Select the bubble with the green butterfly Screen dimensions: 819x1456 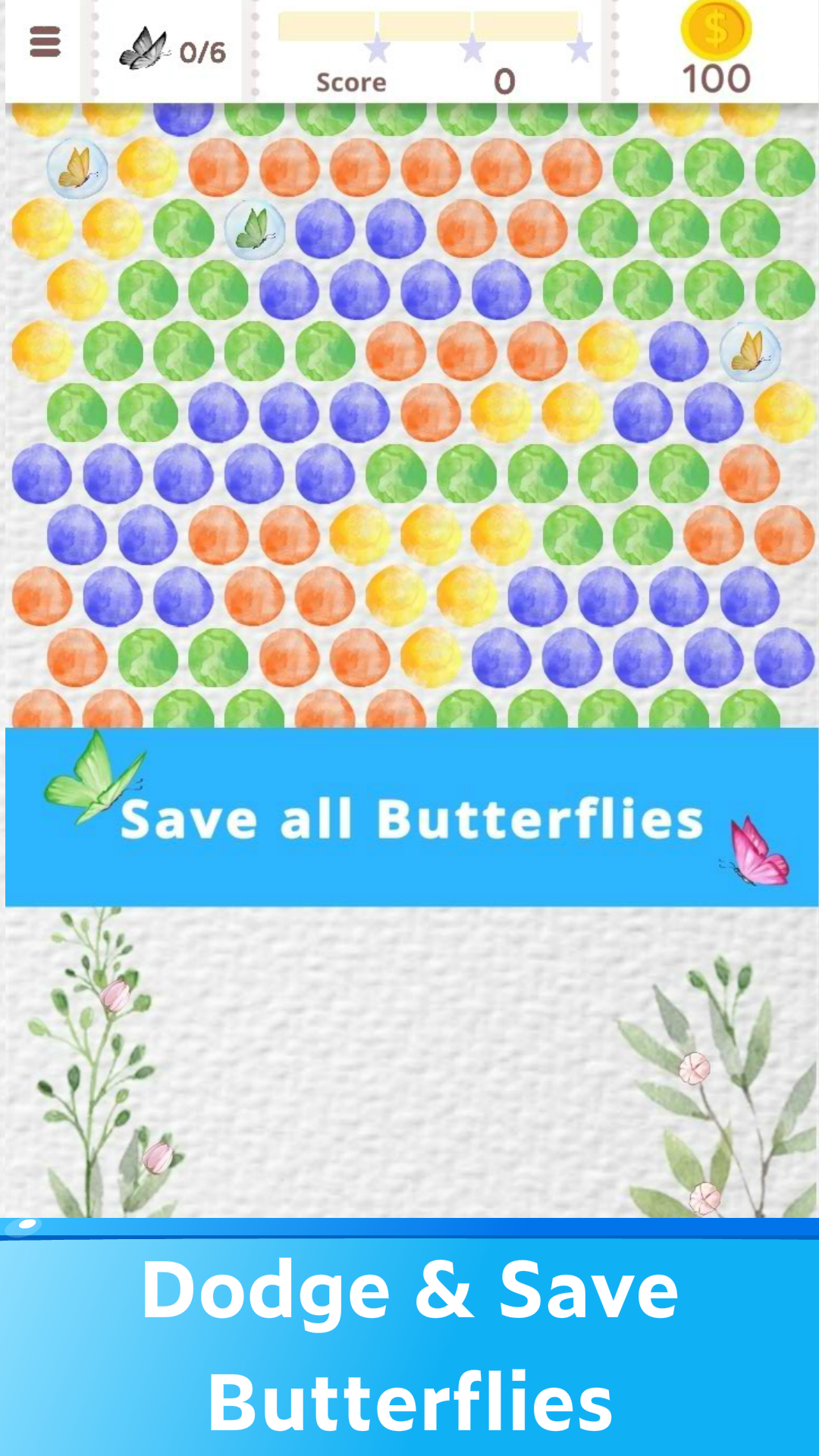[256, 230]
